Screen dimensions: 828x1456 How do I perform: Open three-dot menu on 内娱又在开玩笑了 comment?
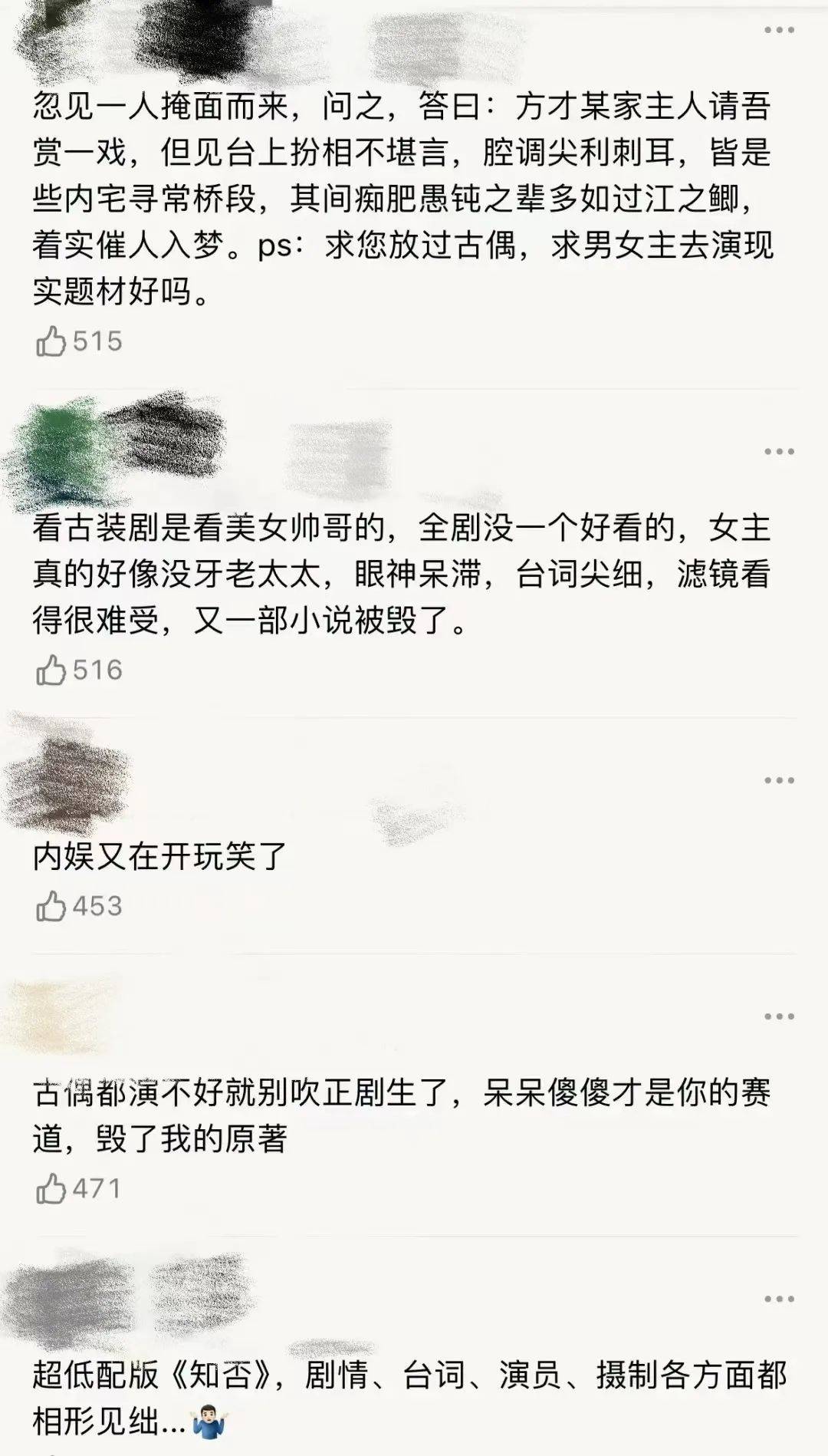(x=779, y=781)
